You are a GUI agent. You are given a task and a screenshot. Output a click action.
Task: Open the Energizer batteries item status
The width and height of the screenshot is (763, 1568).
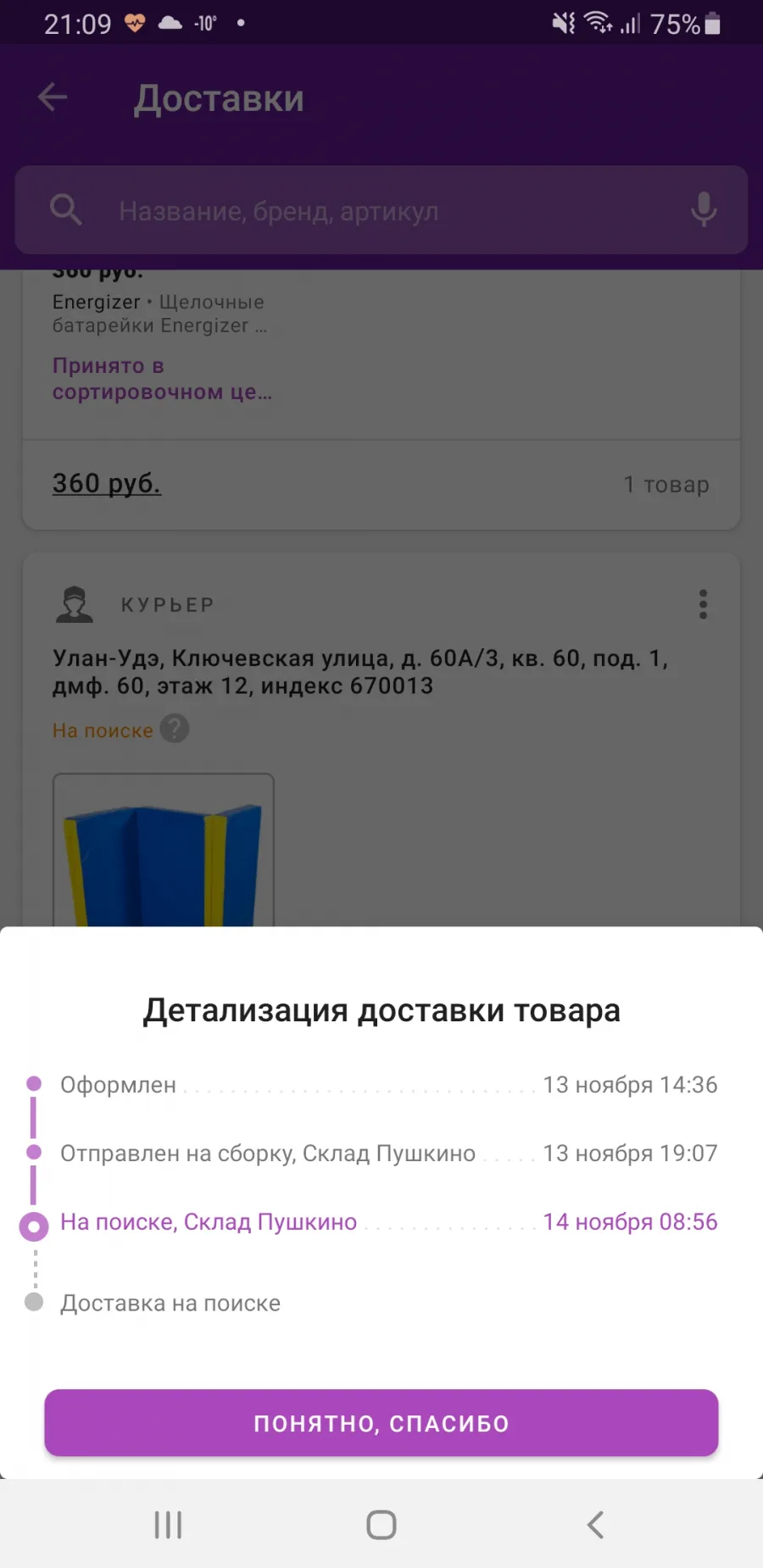point(162,379)
